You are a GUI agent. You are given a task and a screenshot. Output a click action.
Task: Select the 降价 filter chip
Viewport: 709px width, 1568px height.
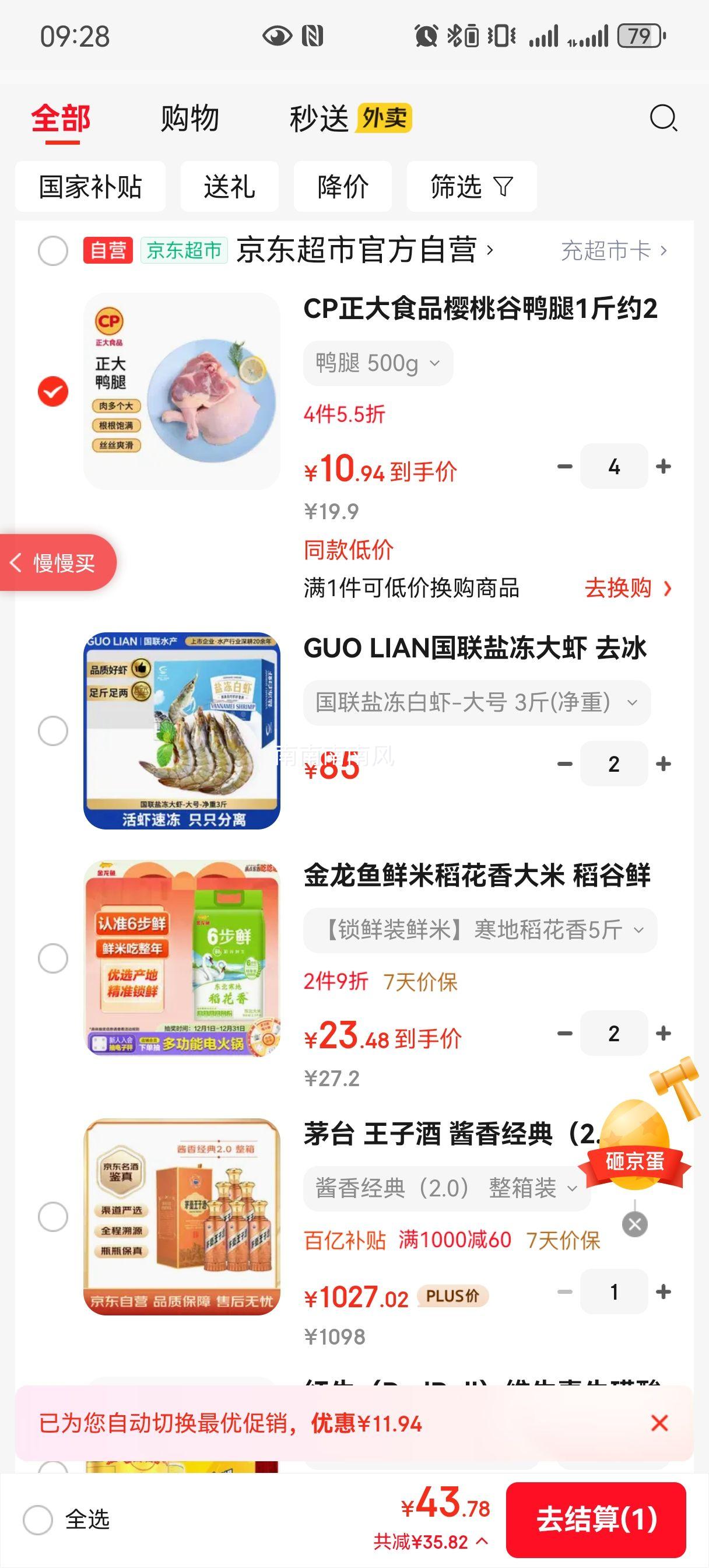343,186
